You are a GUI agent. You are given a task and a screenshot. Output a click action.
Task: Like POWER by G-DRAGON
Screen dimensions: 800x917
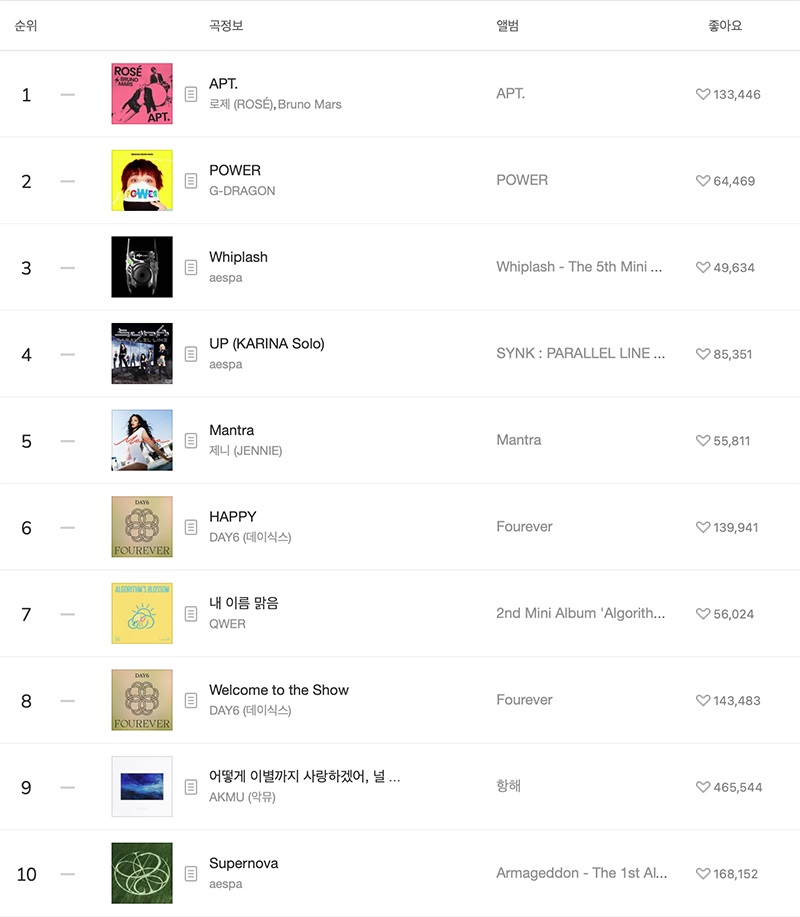coord(703,181)
